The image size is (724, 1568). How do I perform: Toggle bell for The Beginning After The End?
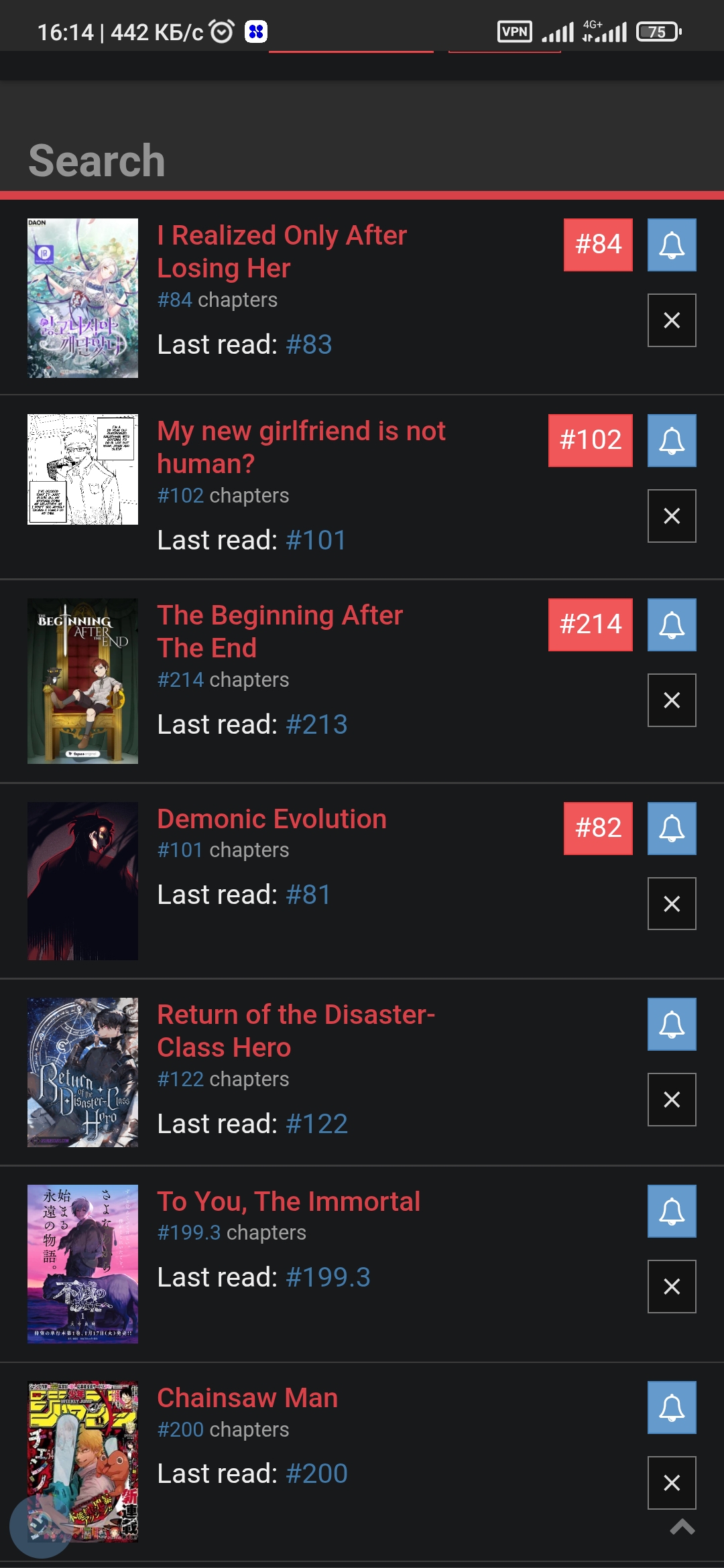672,625
